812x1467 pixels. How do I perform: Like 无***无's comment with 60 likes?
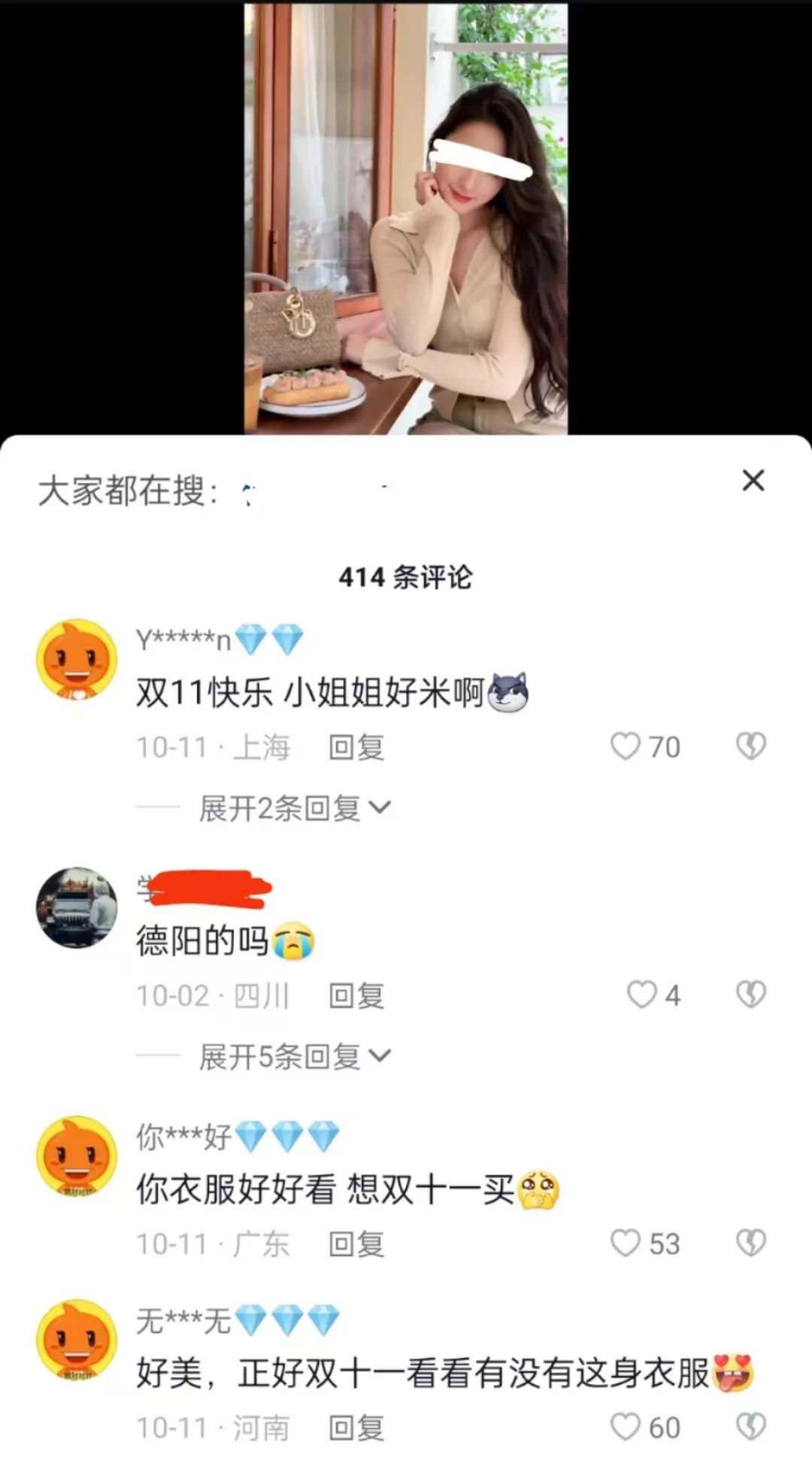[626, 1426]
